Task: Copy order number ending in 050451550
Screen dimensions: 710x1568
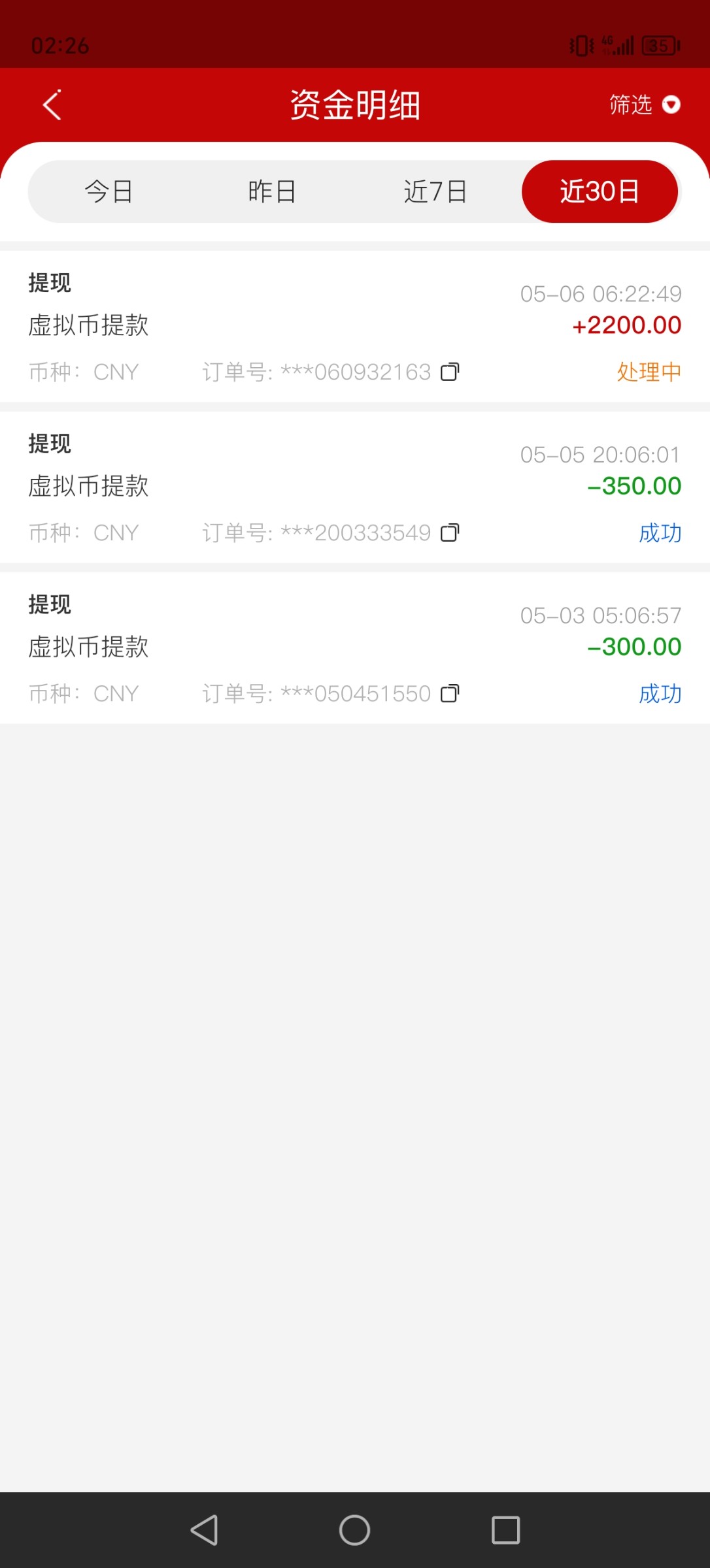Action: coord(450,693)
